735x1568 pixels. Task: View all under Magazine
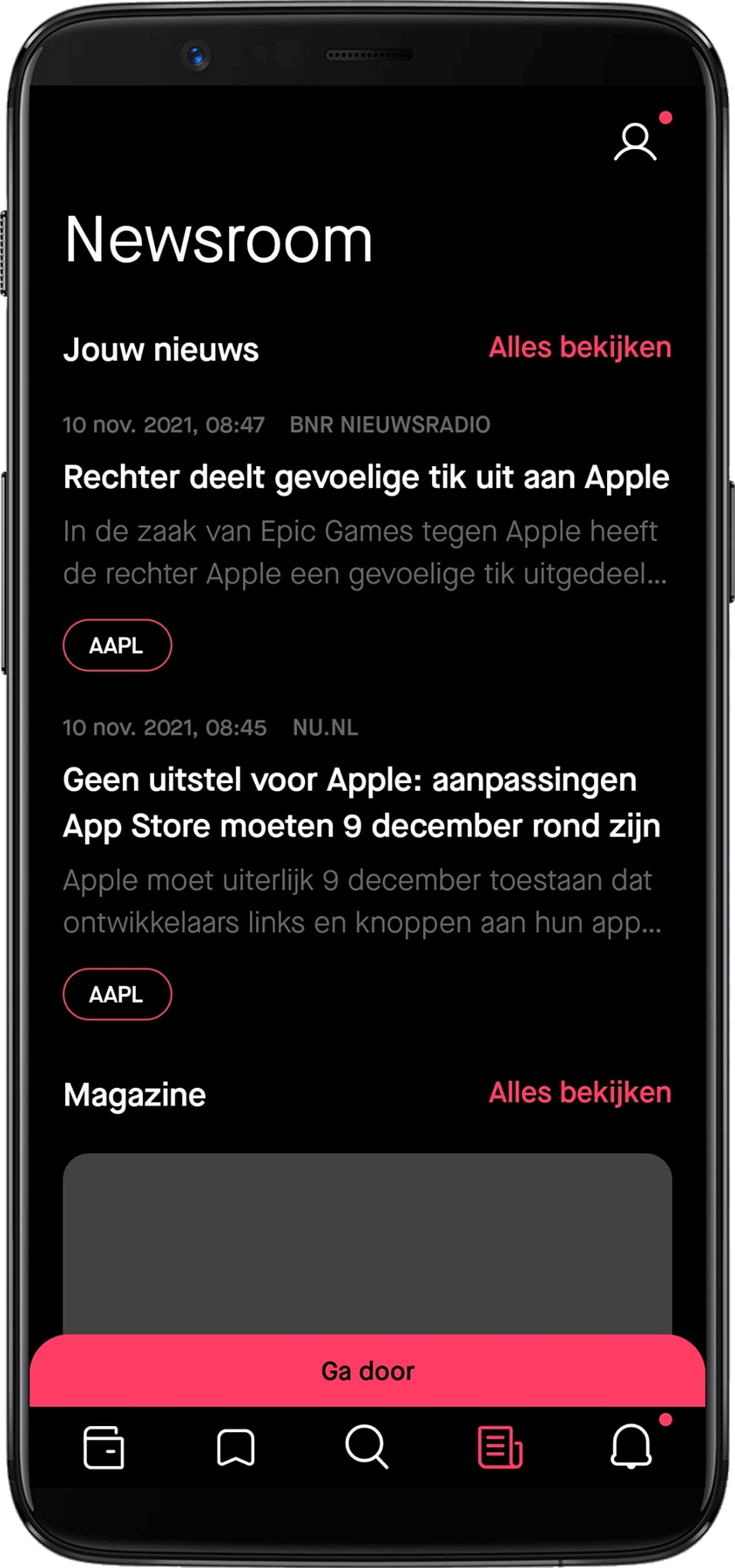click(579, 1092)
